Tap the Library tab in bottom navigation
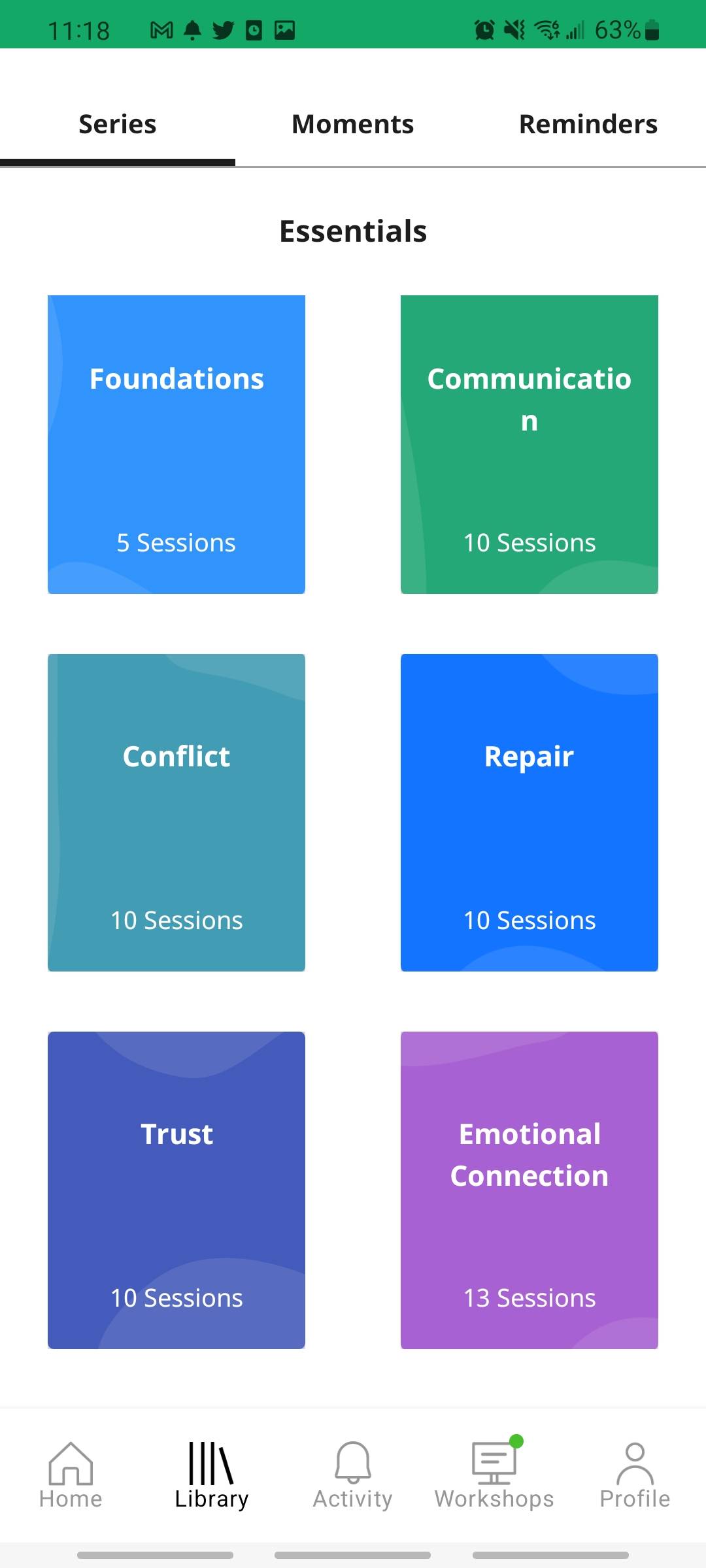706x1568 pixels. 211,1475
